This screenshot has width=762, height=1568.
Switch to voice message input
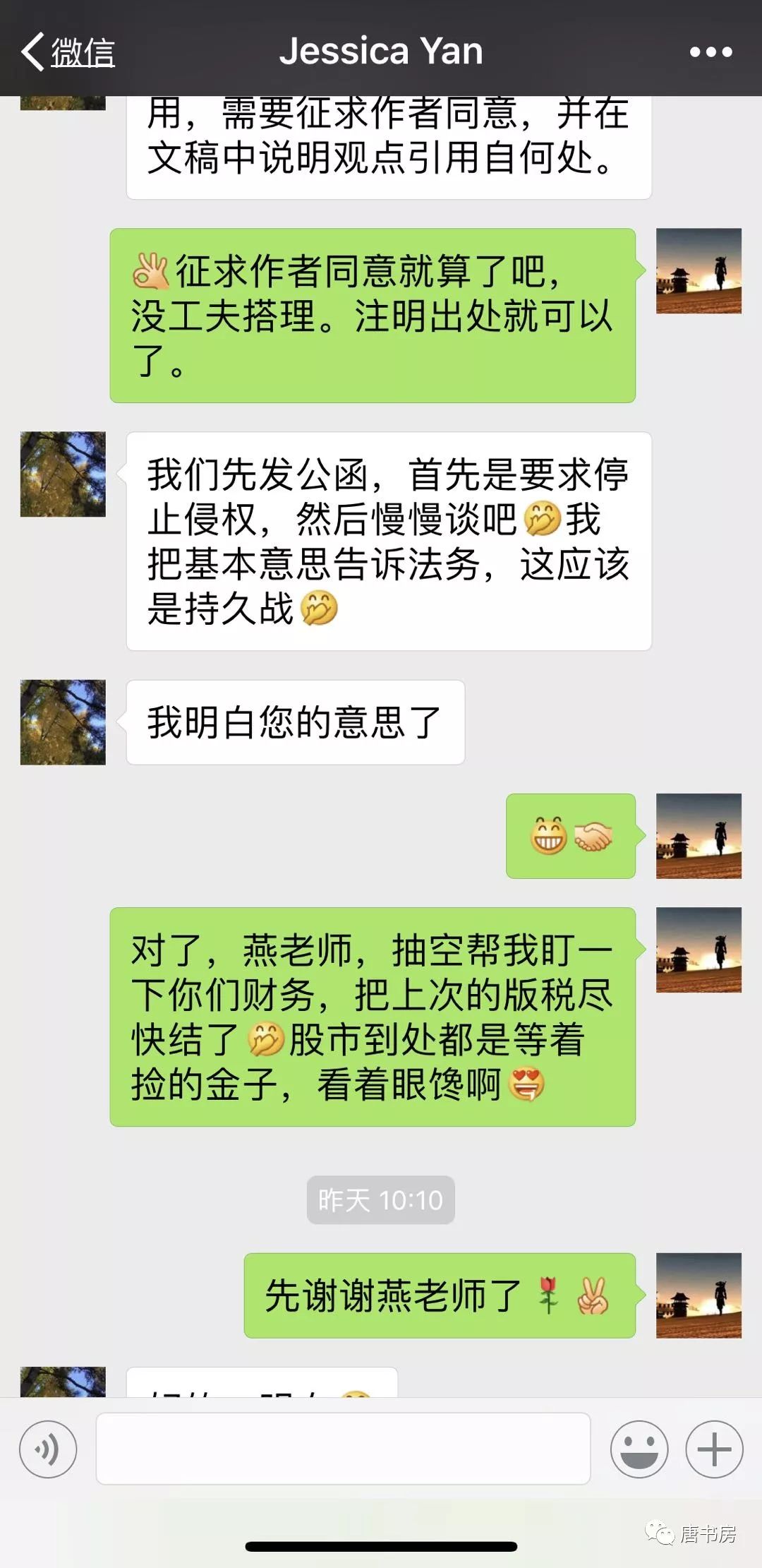(x=48, y=1449)
